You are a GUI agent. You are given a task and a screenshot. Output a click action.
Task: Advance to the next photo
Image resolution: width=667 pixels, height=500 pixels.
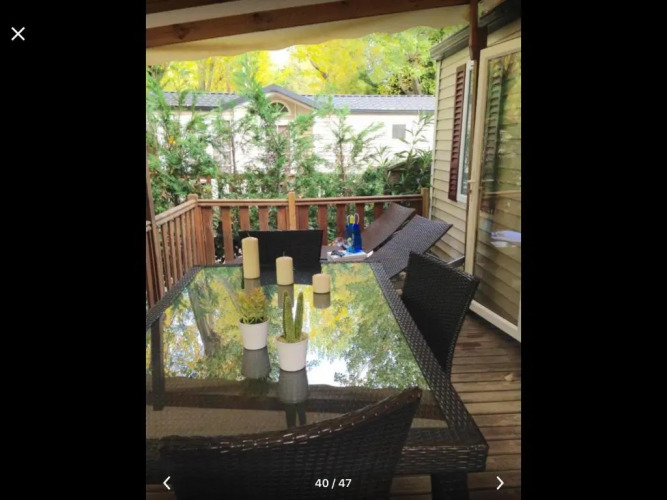pyautogui.click(x=499, y=483)
